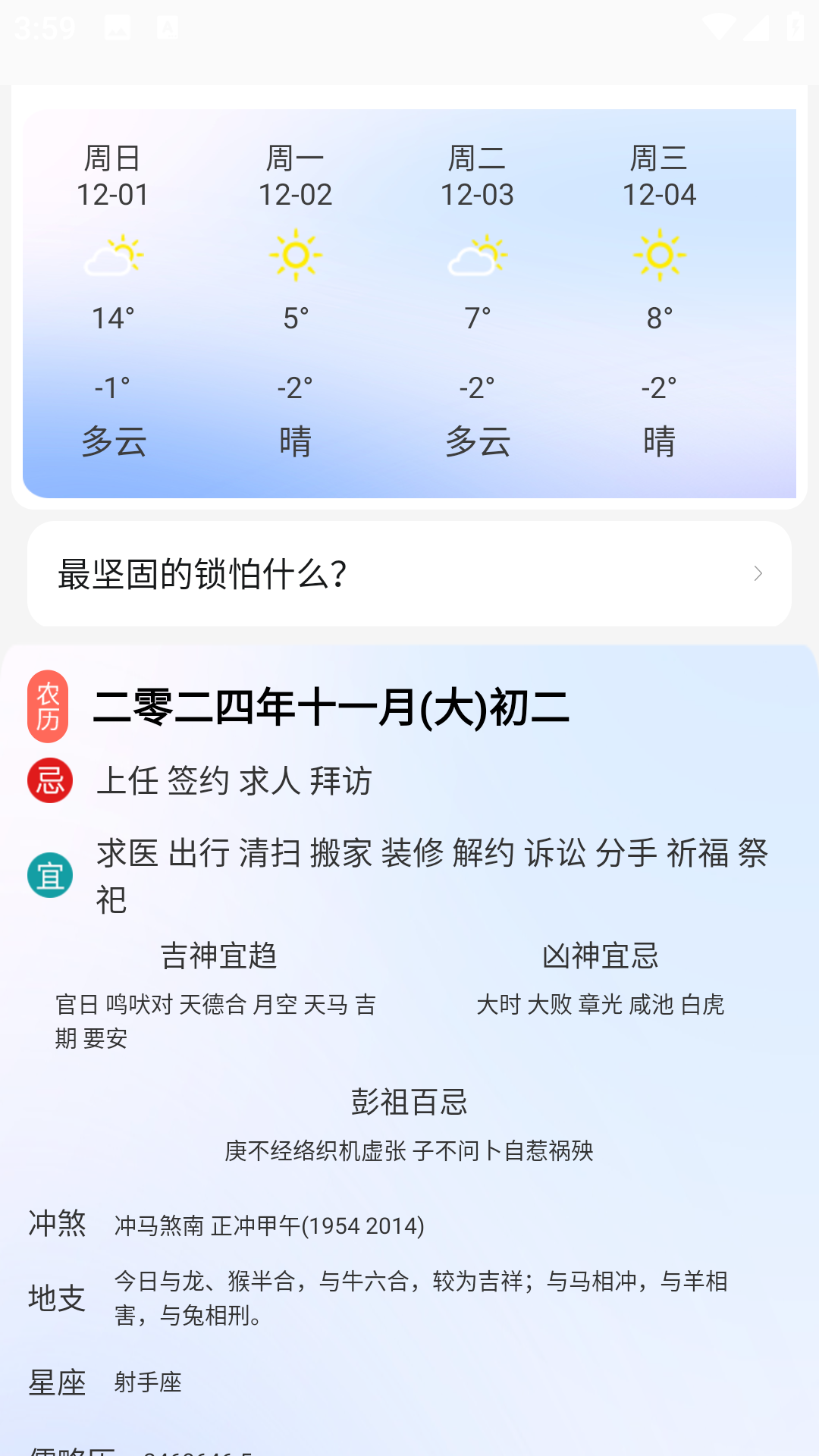Image resolution: width=819 pixels, height=1456 pixels.
Task: Tap the green 宜 suitable icon
Action: pos(48,874)
